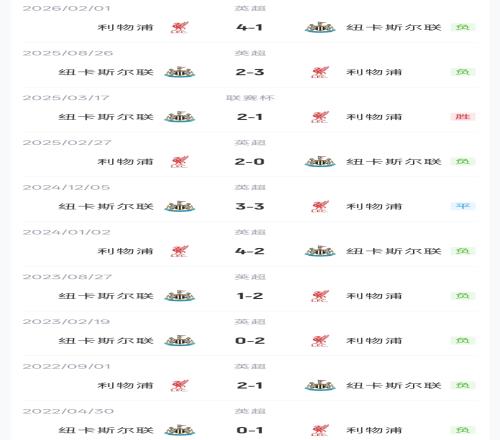The image size is (500, 440).
Task: Open the 2023/02/19 Newcastle 0-2 match
Action: click(250, 333)
